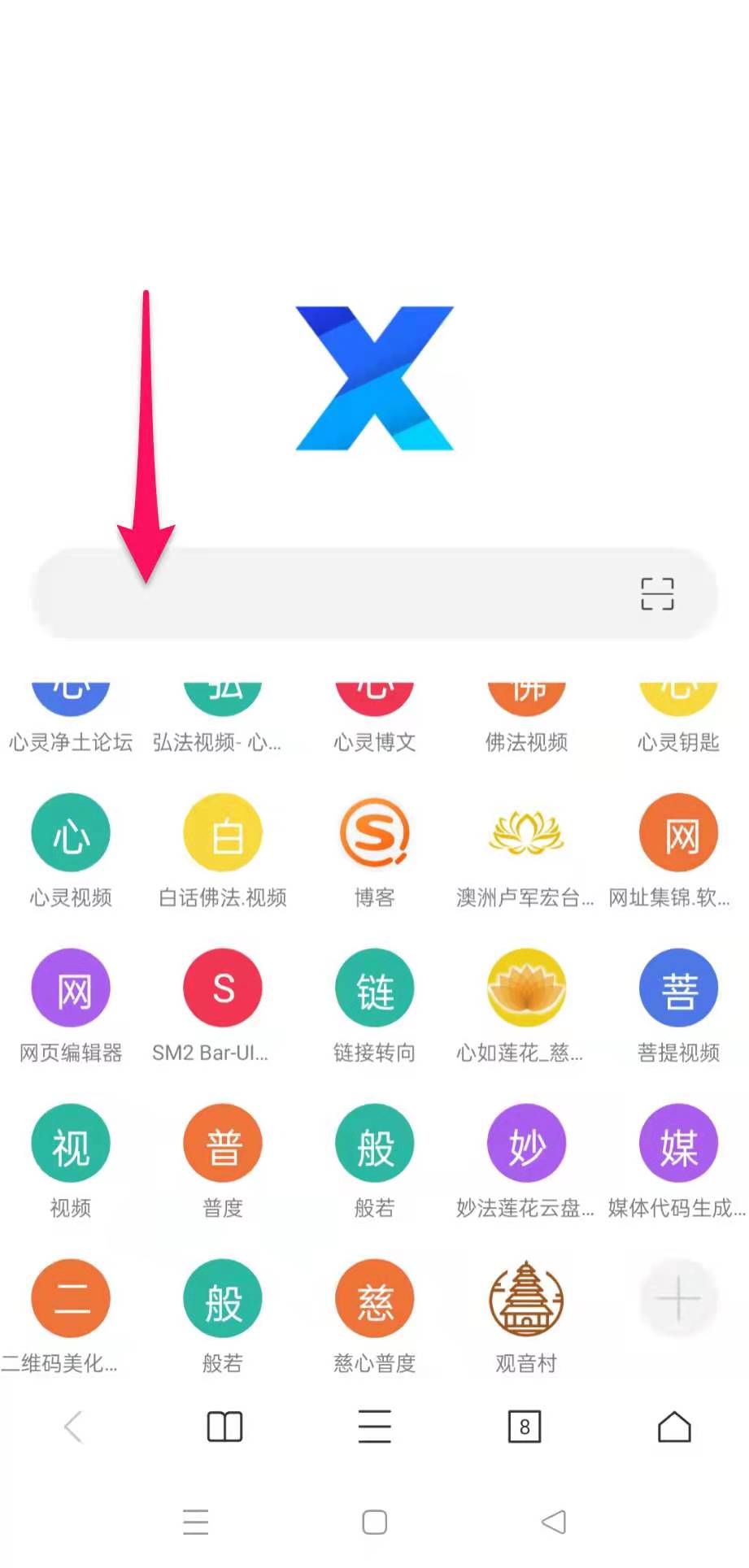Viewport: 749px width, 1568px height.
Task: Open the bookmarks book icon
Action: coord(224,1427)
